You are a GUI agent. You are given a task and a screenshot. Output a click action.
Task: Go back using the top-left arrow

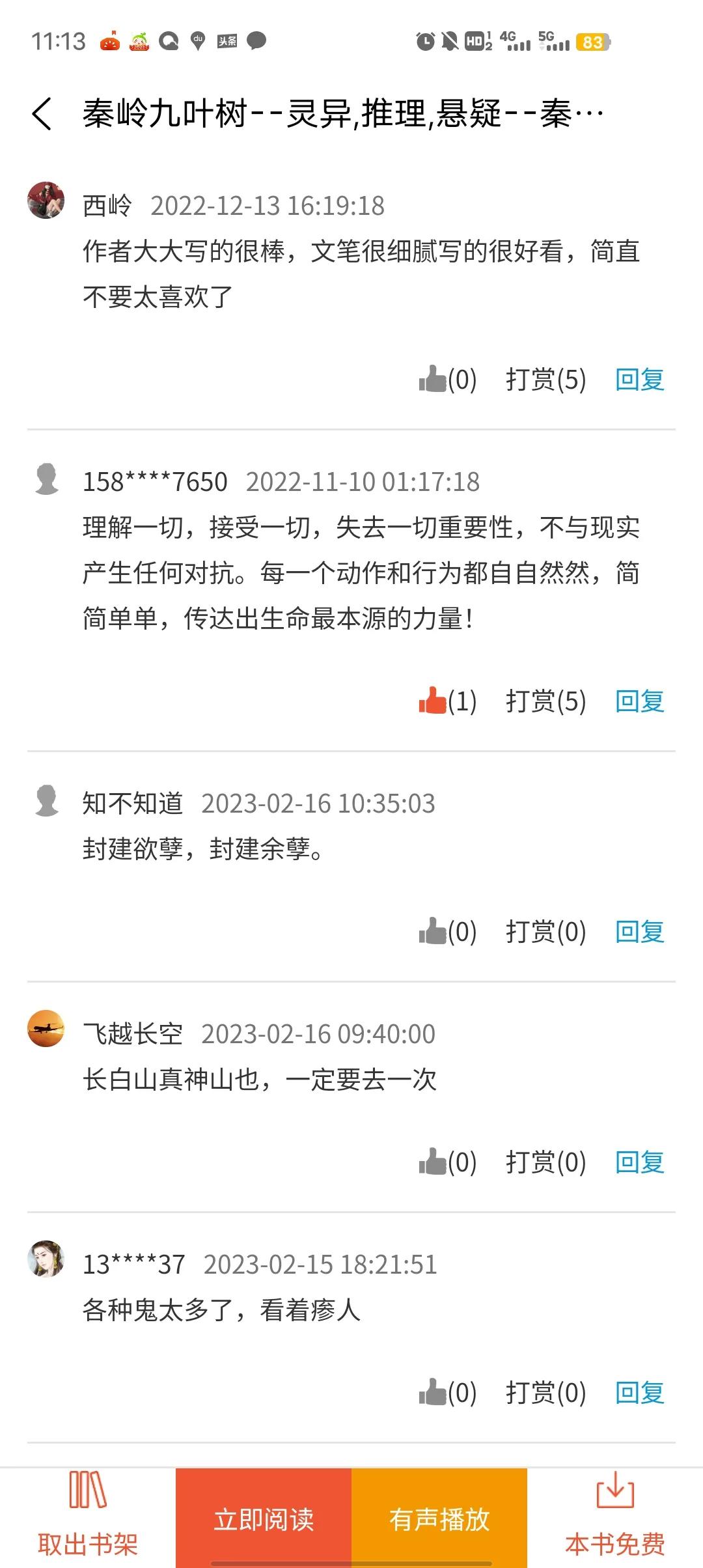[x=42, y=114]
